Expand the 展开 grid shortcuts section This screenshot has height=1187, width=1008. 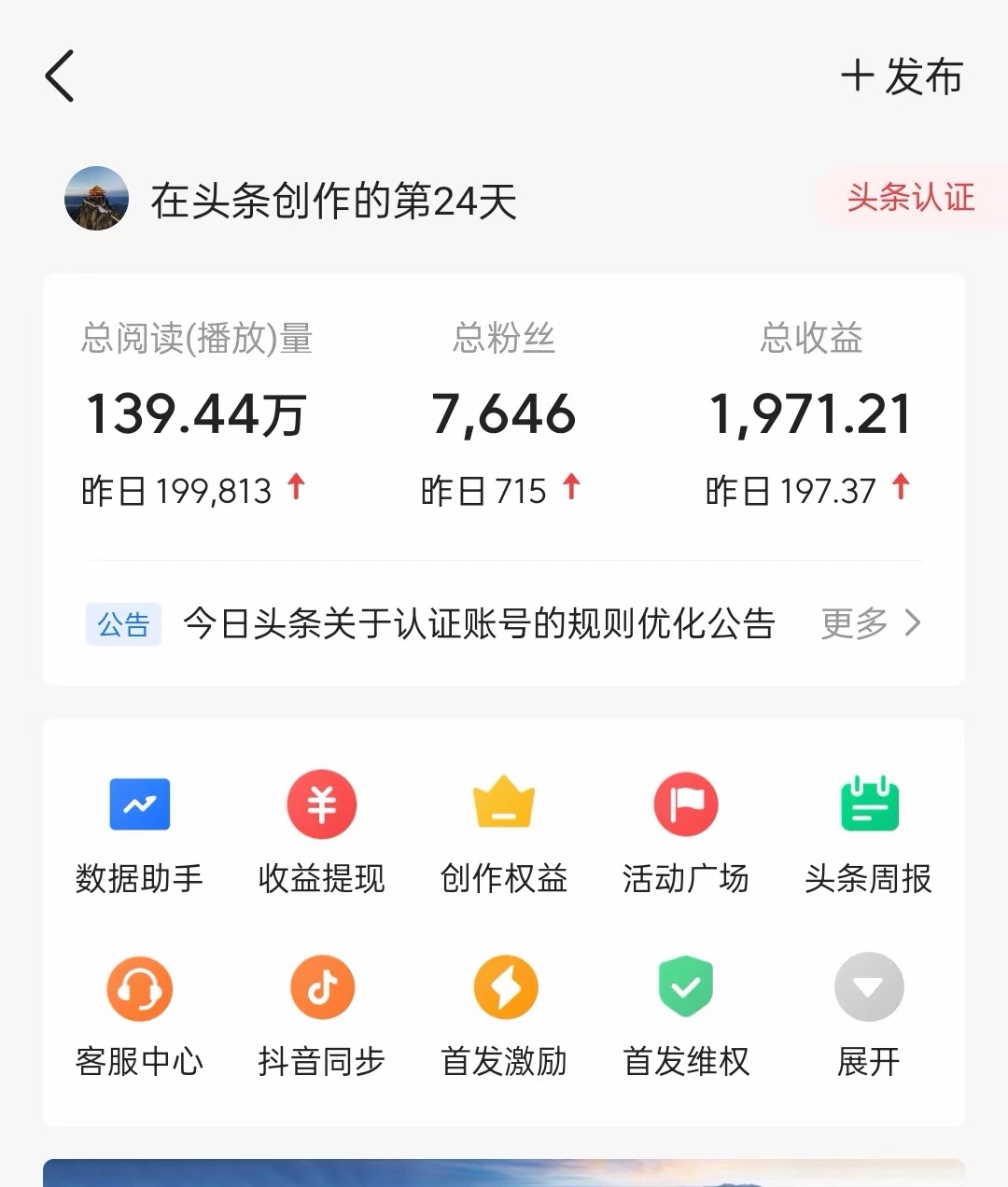(x=868, y=986)
